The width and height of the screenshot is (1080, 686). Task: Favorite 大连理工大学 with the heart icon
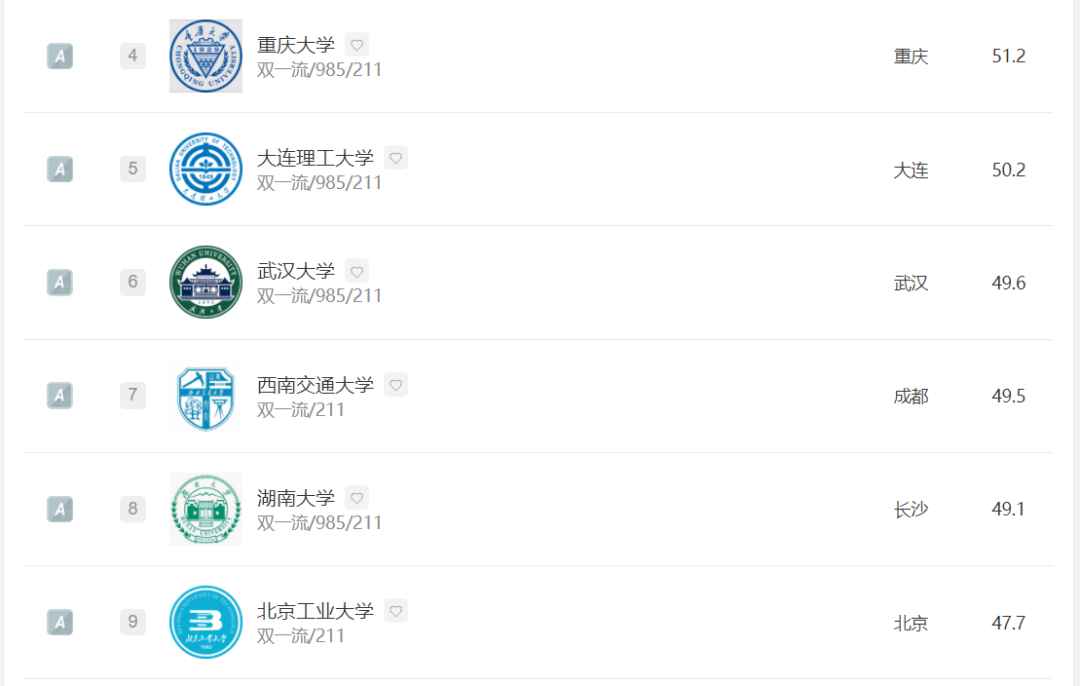(x=396, y=158)
